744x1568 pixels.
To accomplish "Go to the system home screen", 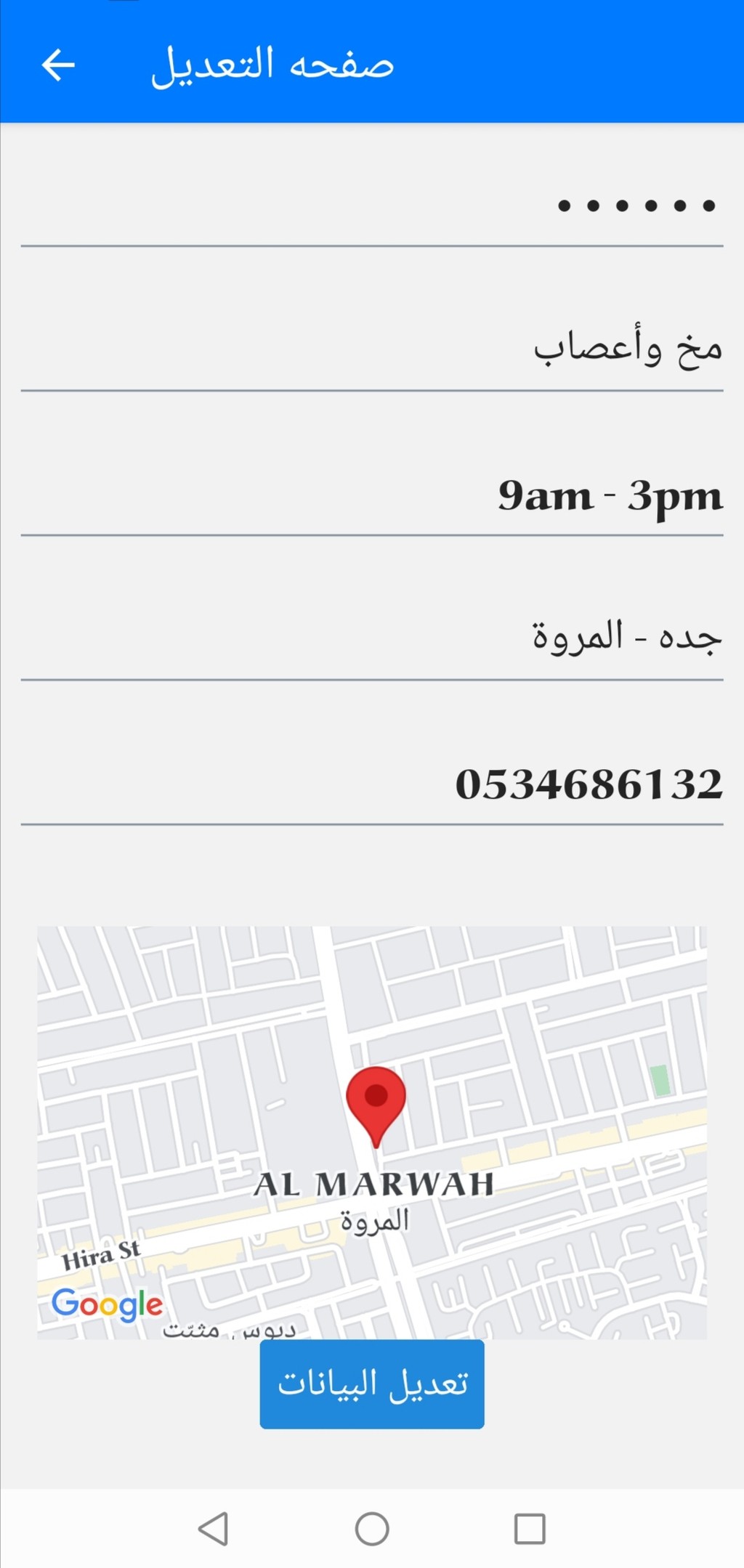I will click(372, 1529).
